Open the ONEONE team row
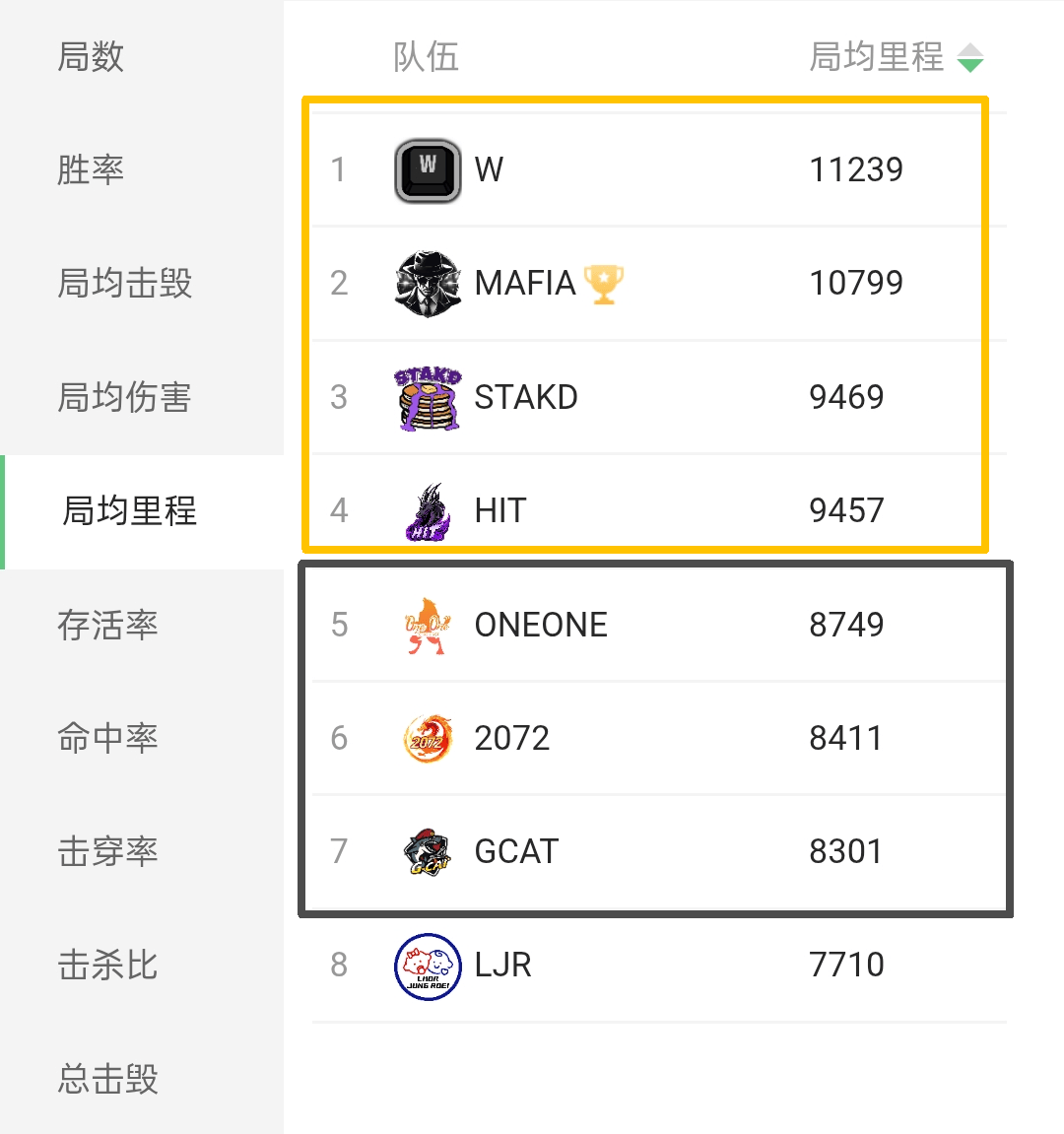This screenshot has width=1064, height=1134. tap(650, 625)
